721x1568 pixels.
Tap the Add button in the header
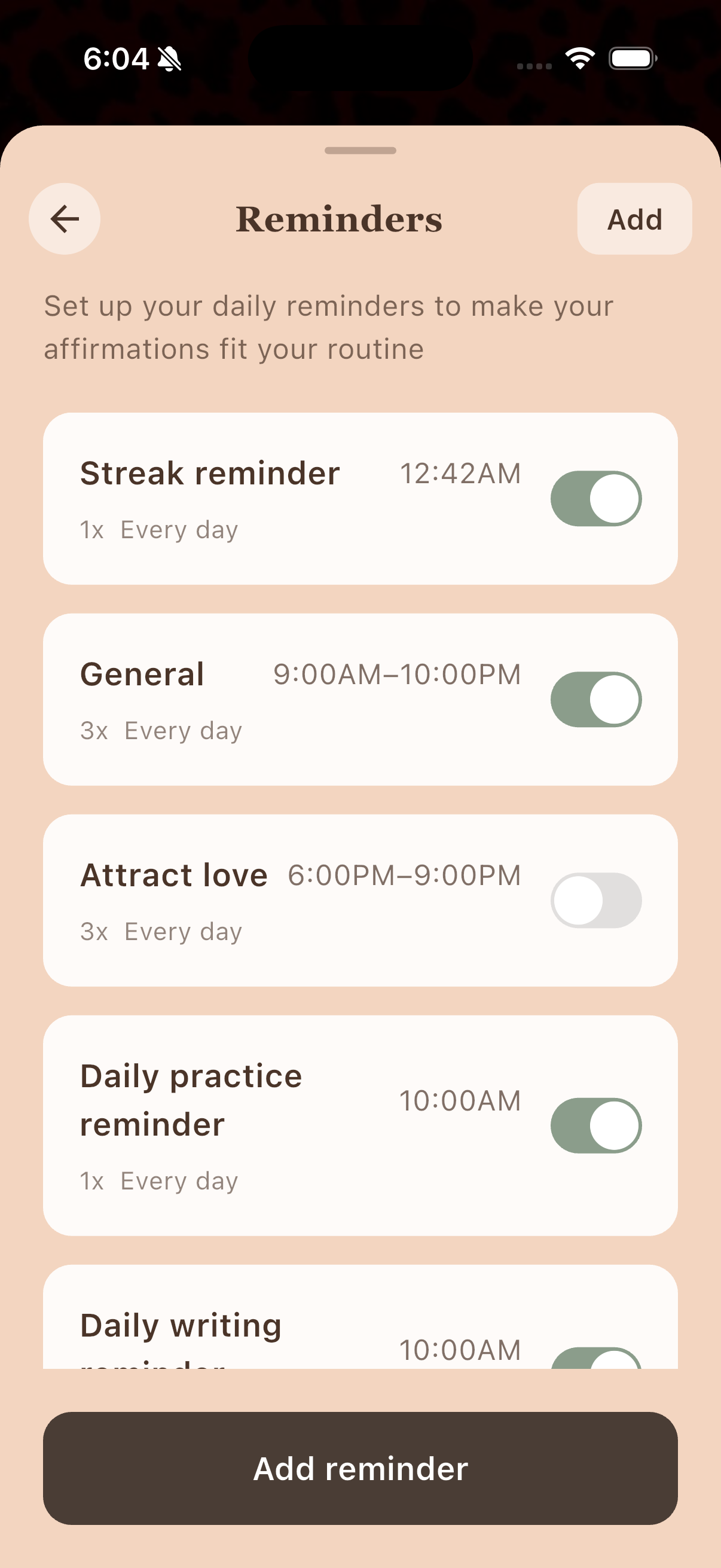(x=634, y=218)
